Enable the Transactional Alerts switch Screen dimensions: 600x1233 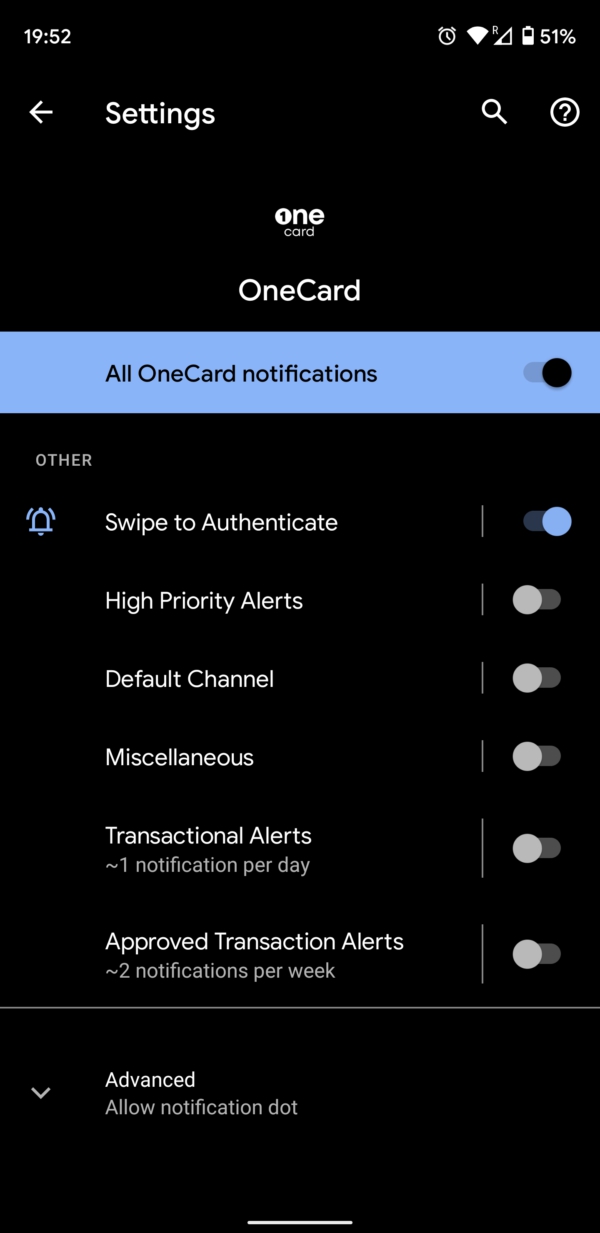pos(536,848)
